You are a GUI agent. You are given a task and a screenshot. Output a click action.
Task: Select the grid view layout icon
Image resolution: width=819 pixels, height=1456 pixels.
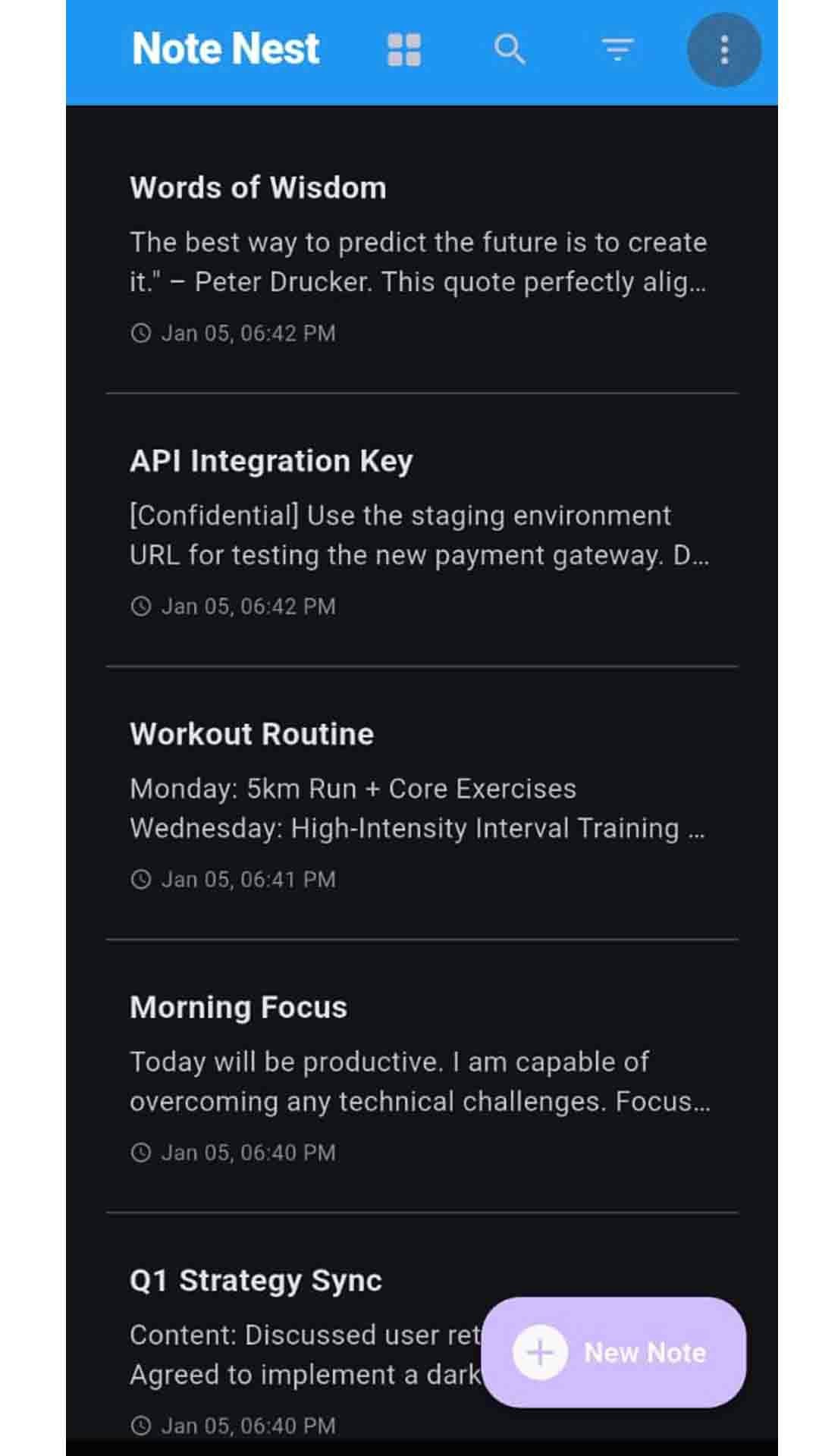click(x=403, y=48)
